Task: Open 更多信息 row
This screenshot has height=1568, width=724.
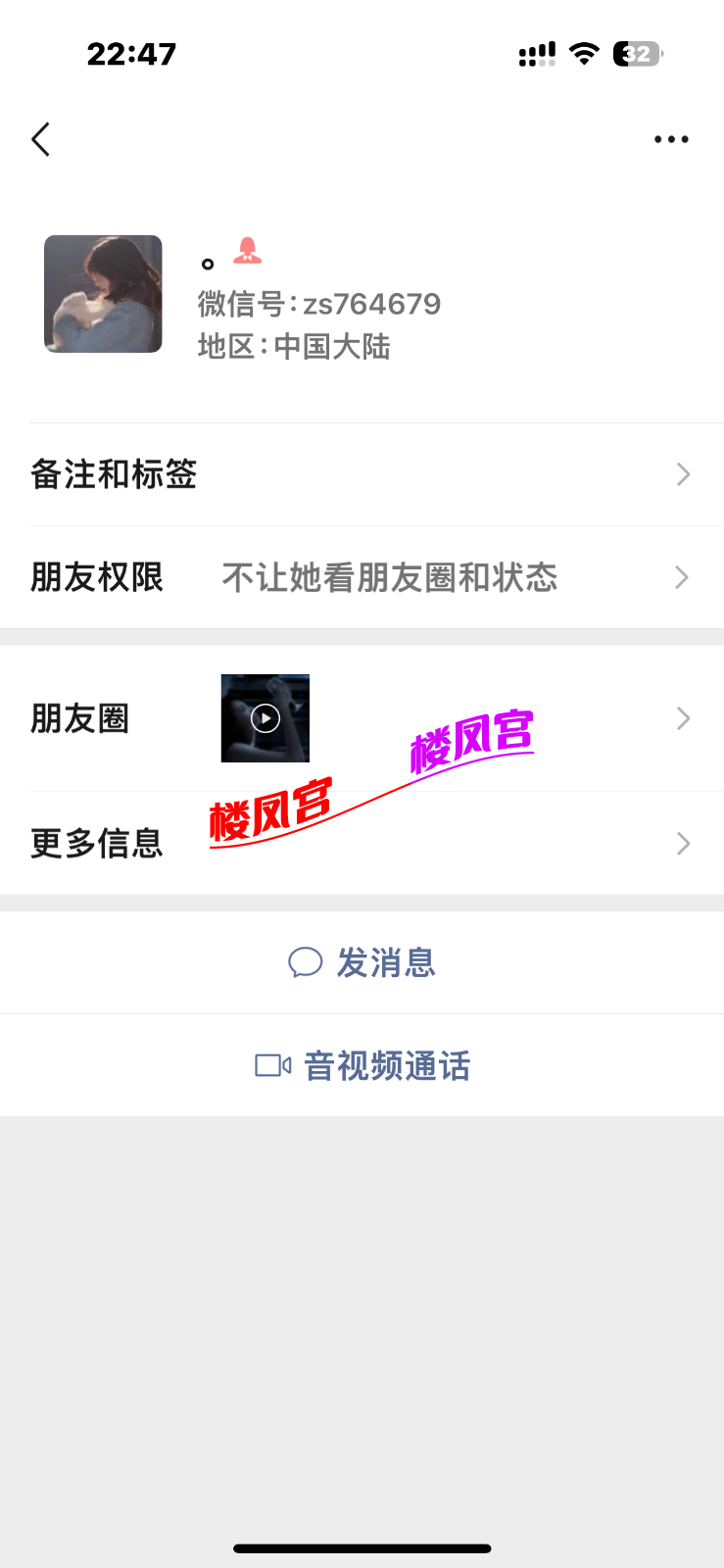Action: (x=362, y=843)
